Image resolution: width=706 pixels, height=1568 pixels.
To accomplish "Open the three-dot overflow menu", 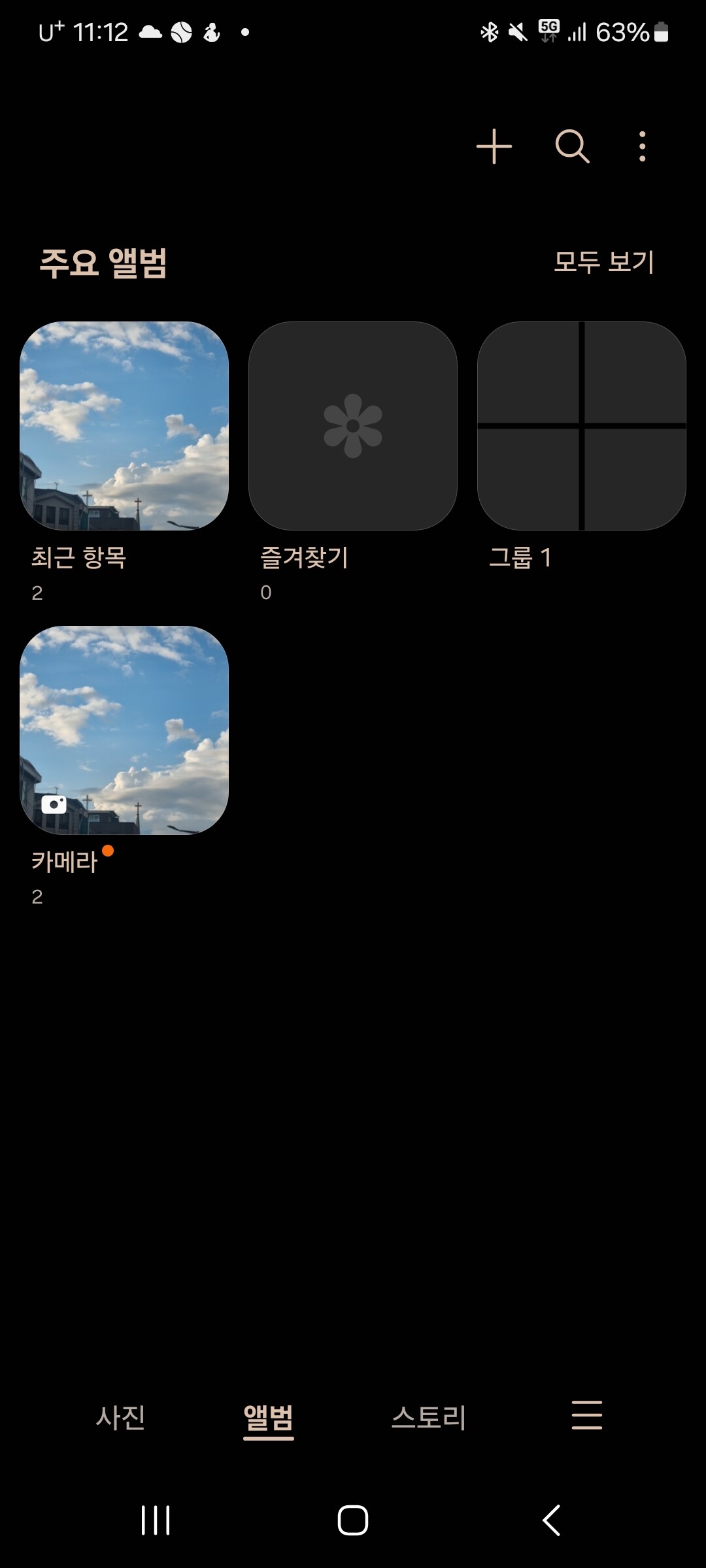I will pyautogui.click(x=643, y=146).
